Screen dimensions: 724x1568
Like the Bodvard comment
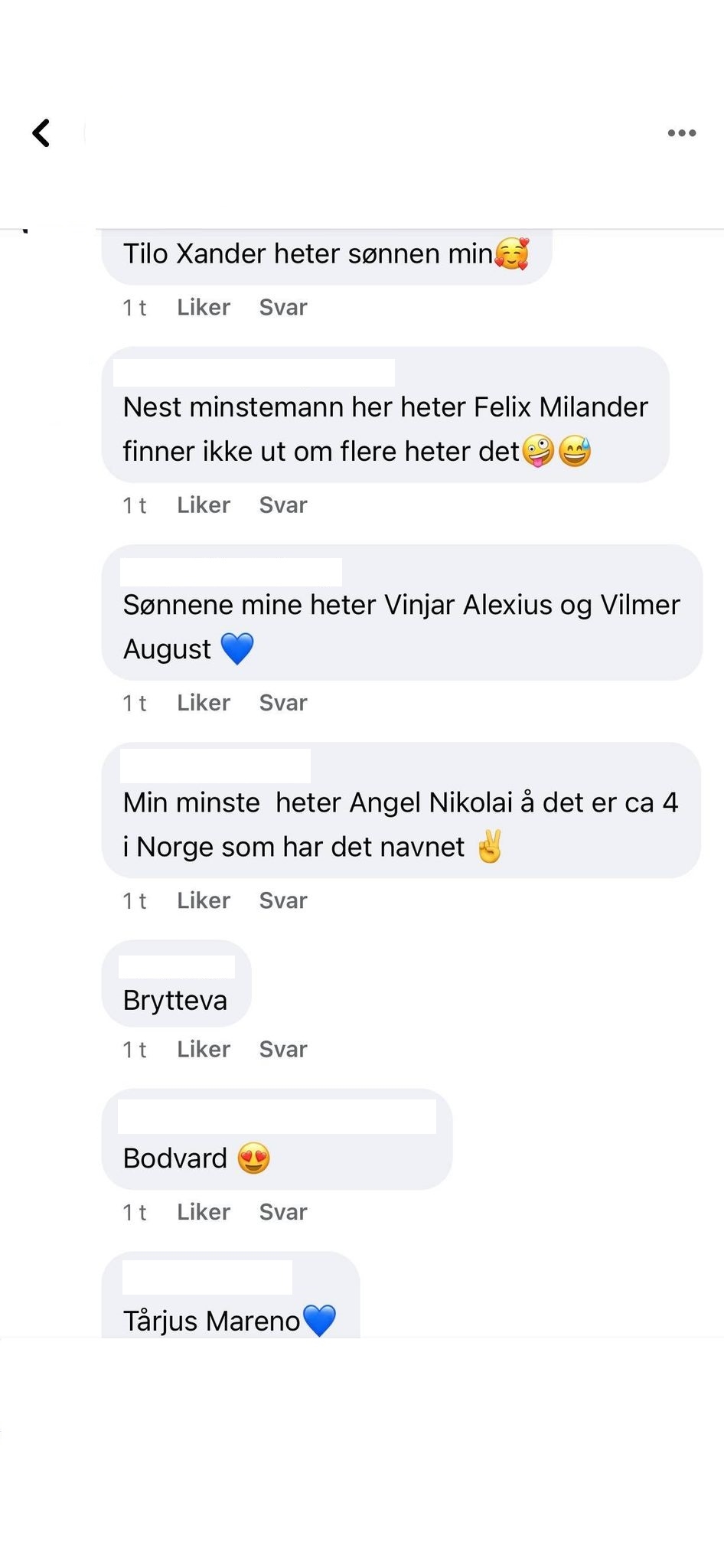pyautogui.click(x=204, y=1211)
